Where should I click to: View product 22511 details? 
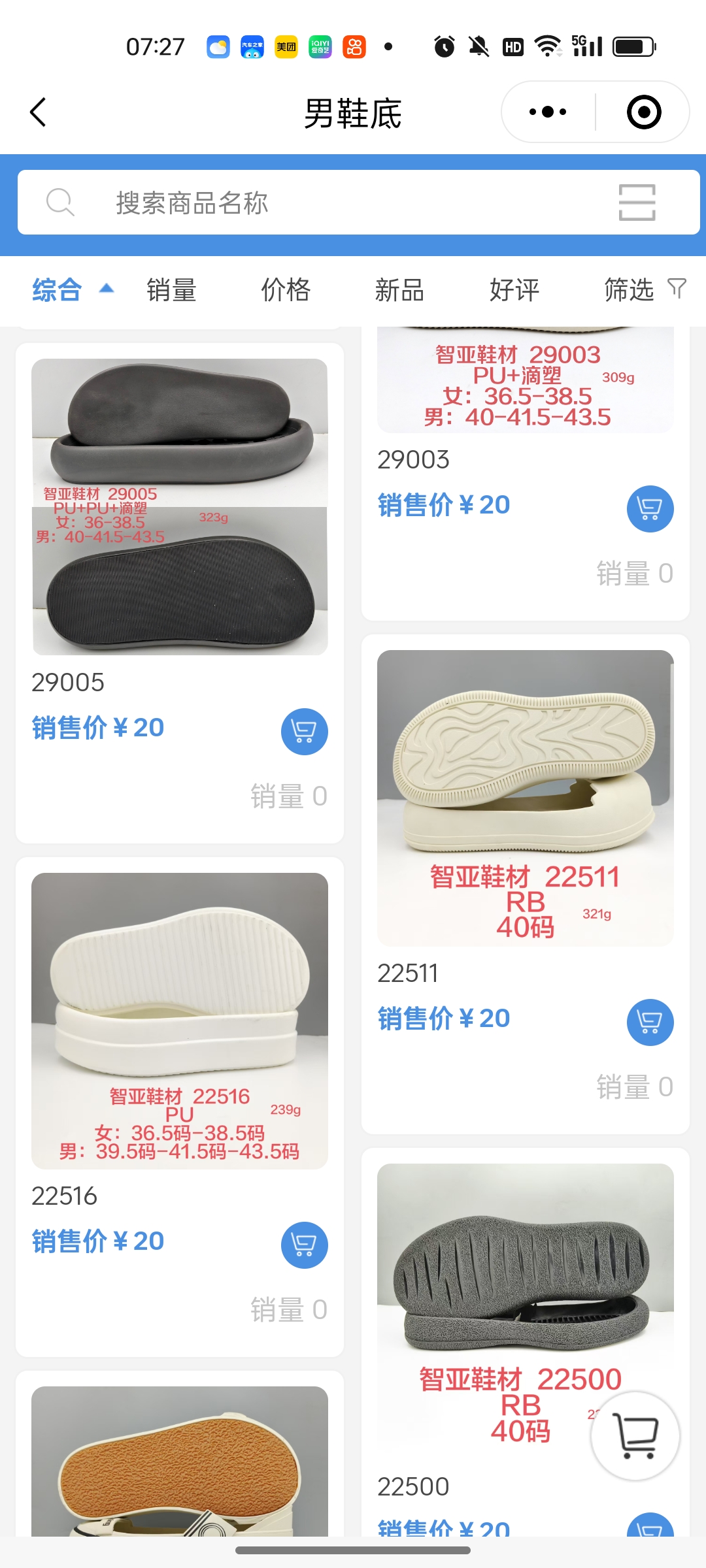(525, 798)
